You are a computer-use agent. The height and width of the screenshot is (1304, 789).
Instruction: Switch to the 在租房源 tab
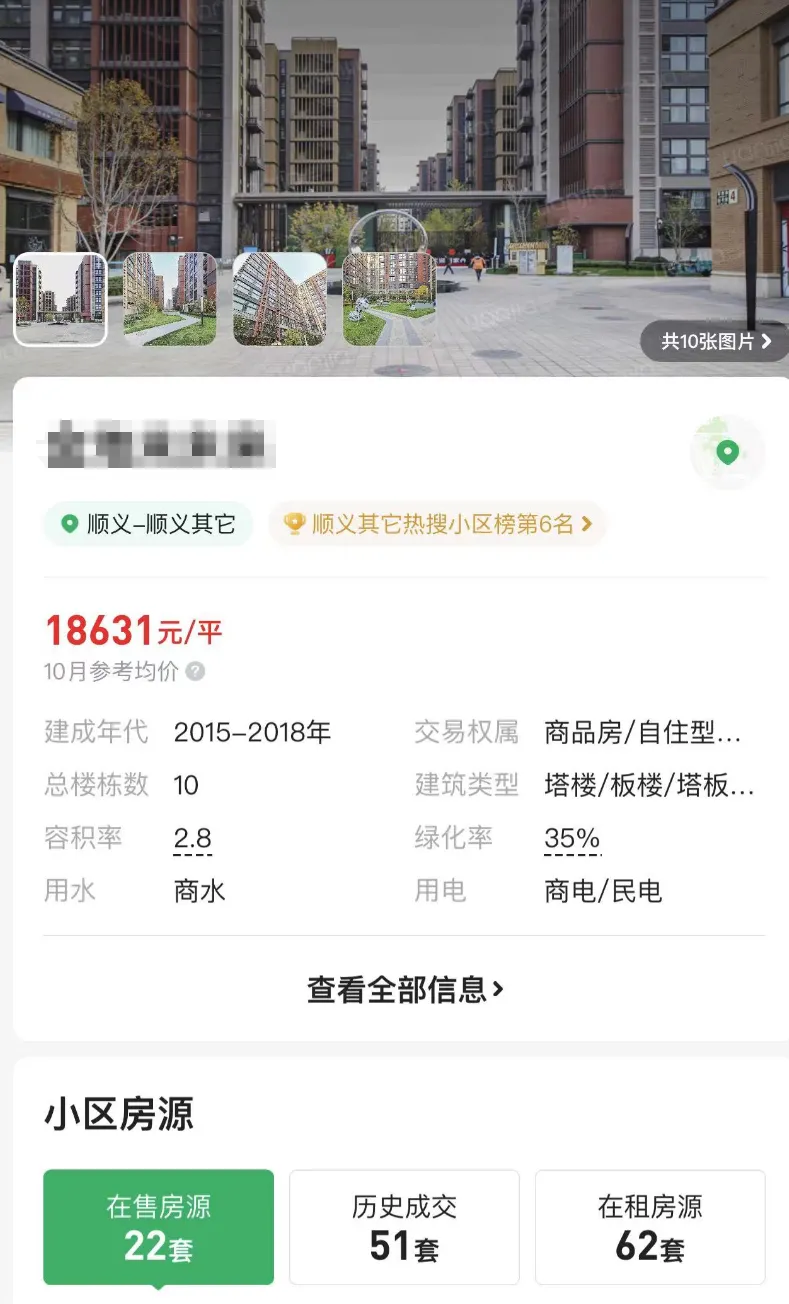click(x=650, y=1227)
